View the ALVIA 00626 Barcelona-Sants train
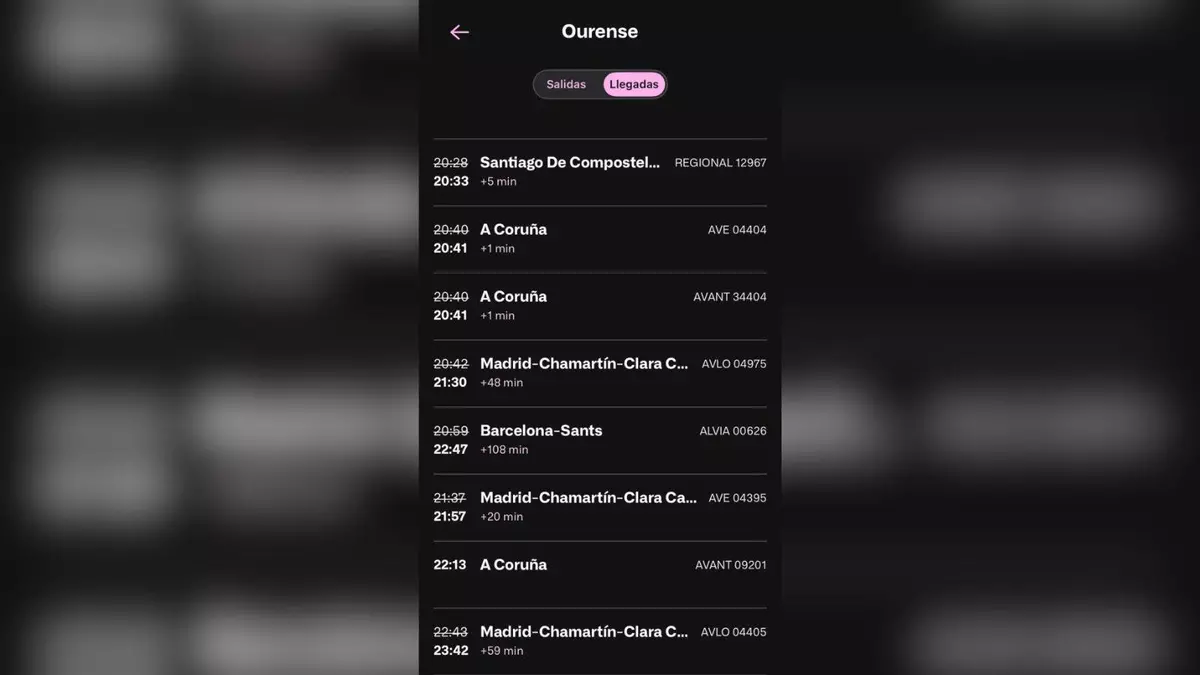 pos(600,439)
